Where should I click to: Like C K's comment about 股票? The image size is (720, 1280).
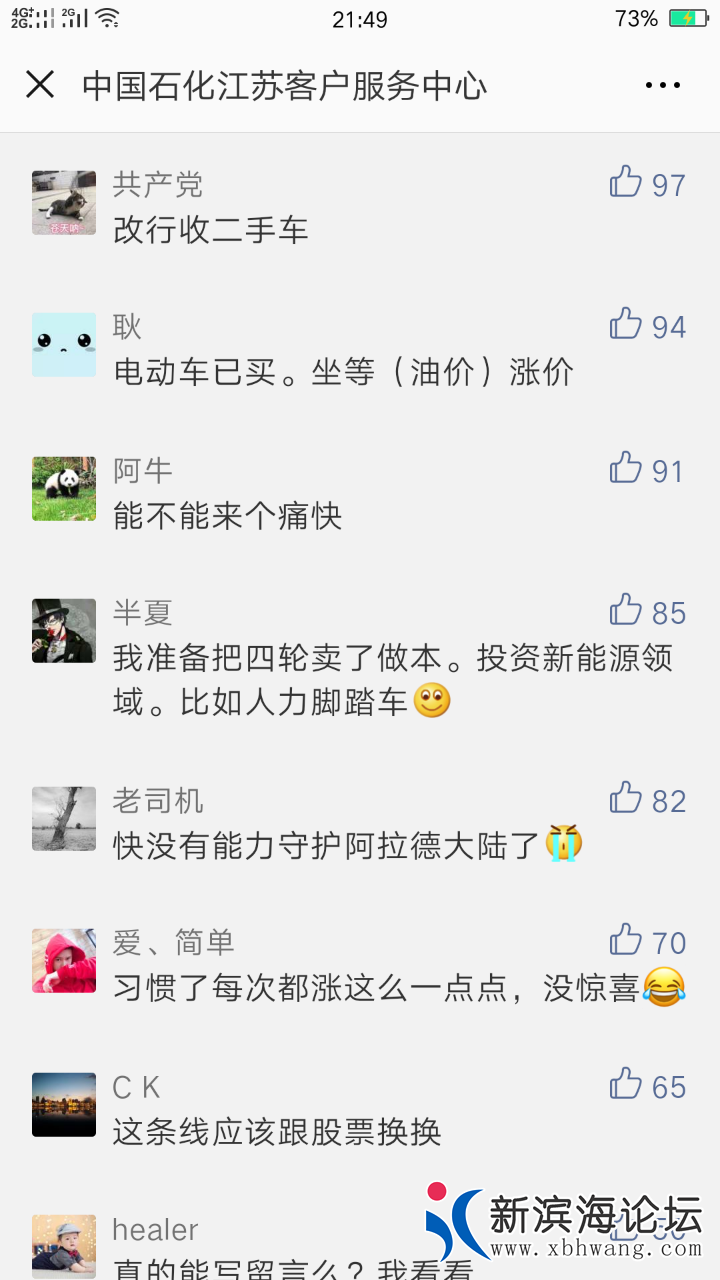coord(627,1084)
